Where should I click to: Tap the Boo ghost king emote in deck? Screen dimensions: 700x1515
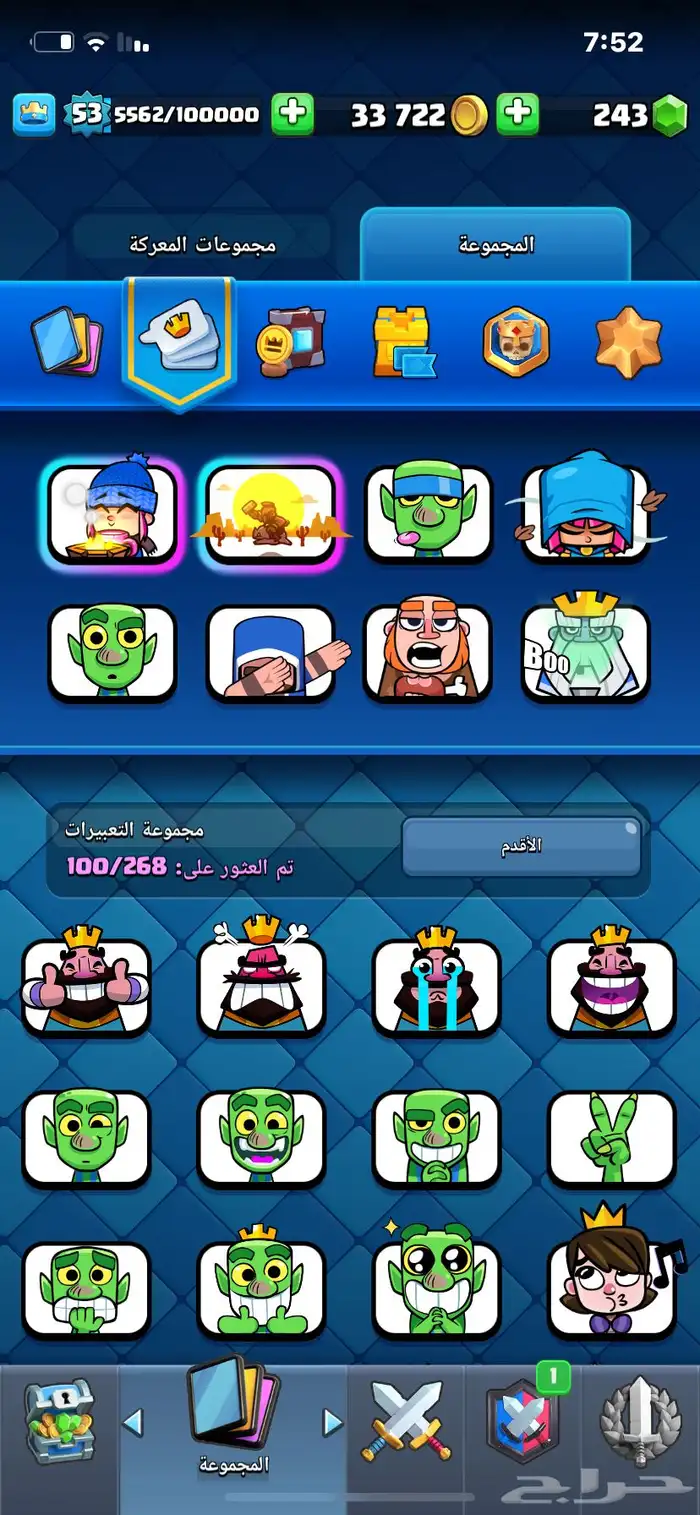585,650
